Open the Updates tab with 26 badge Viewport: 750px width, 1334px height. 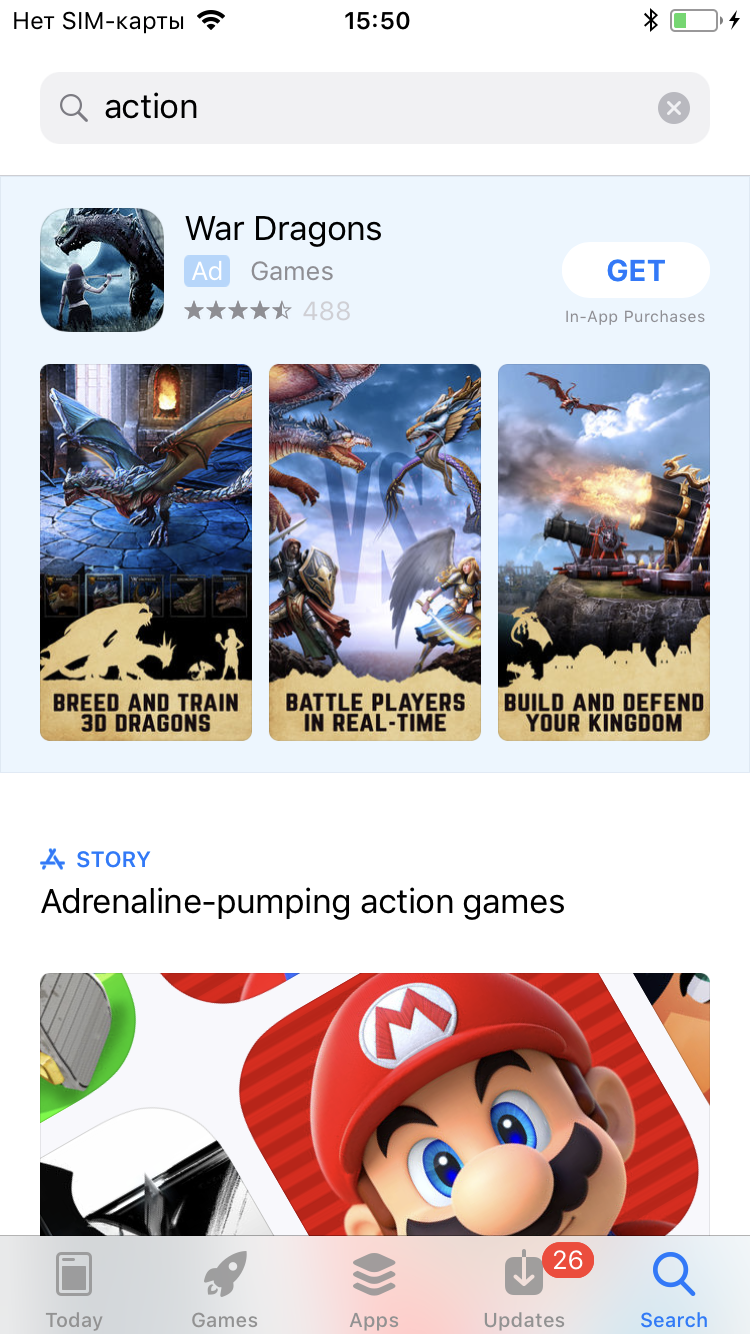[524, 1290]
